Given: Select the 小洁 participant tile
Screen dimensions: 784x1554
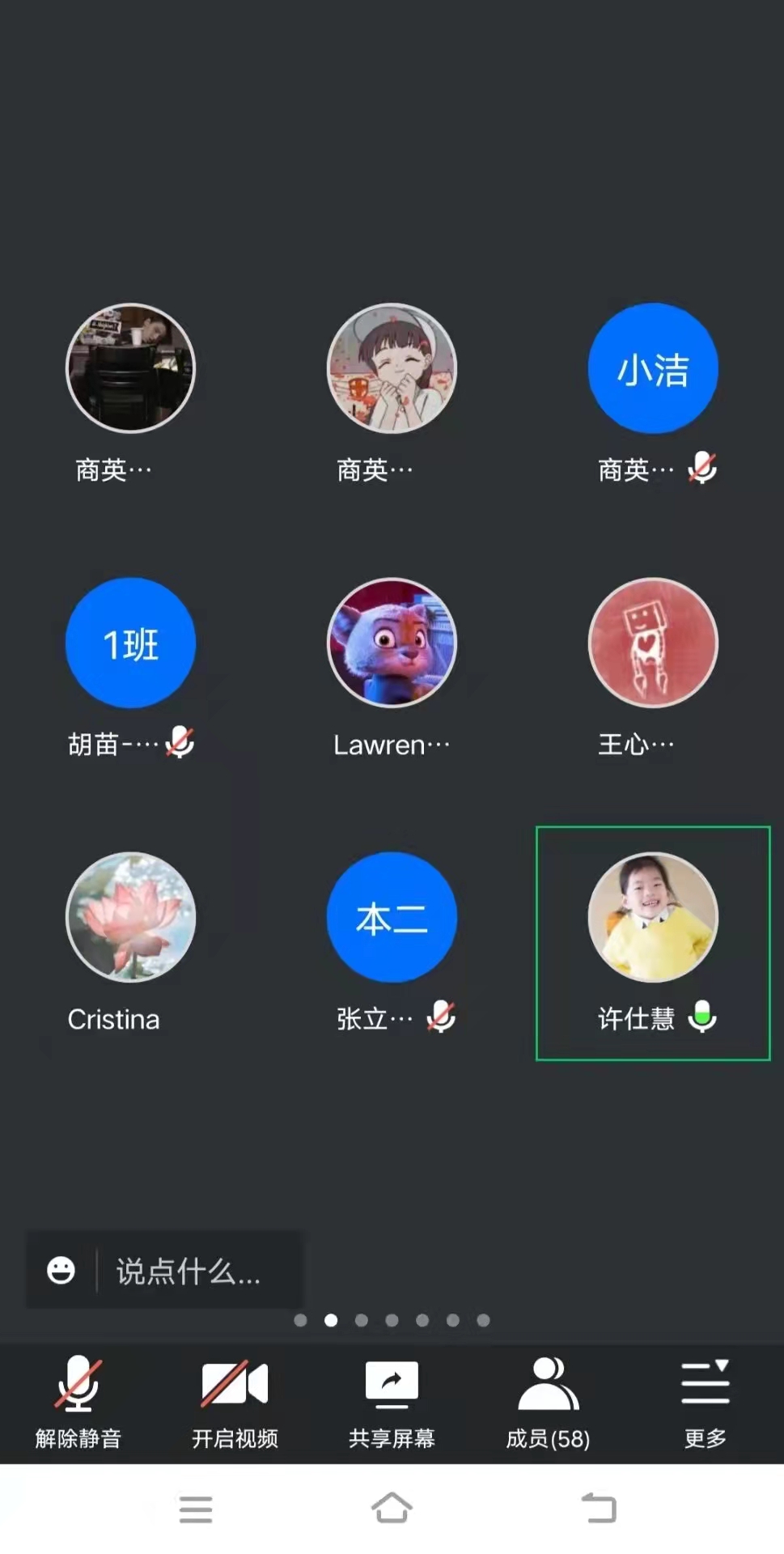Looking at the screenshot, I should pyautogui.click(x=652, y=369).
